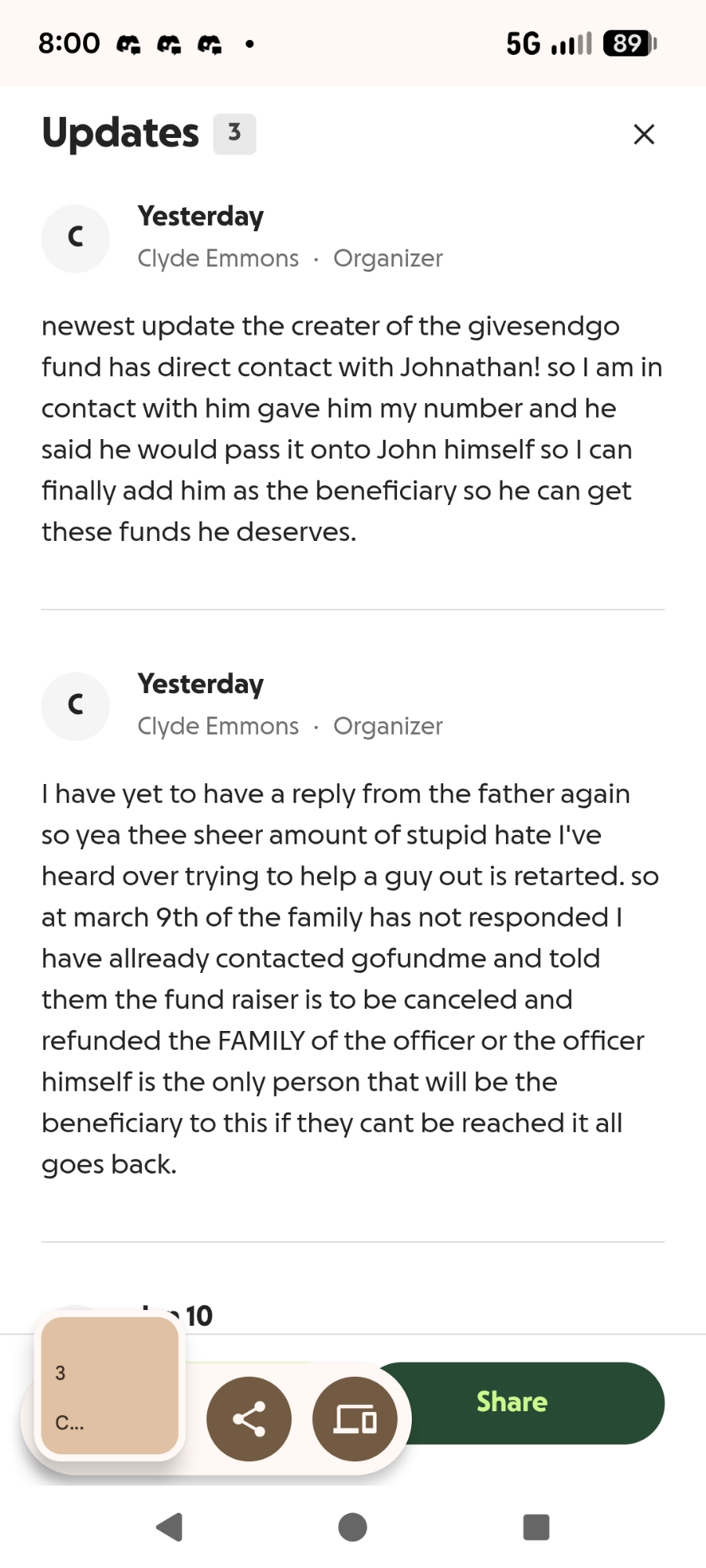
Task: Tap the screenshot overlay's device icon
Action: coord(355,1418)
